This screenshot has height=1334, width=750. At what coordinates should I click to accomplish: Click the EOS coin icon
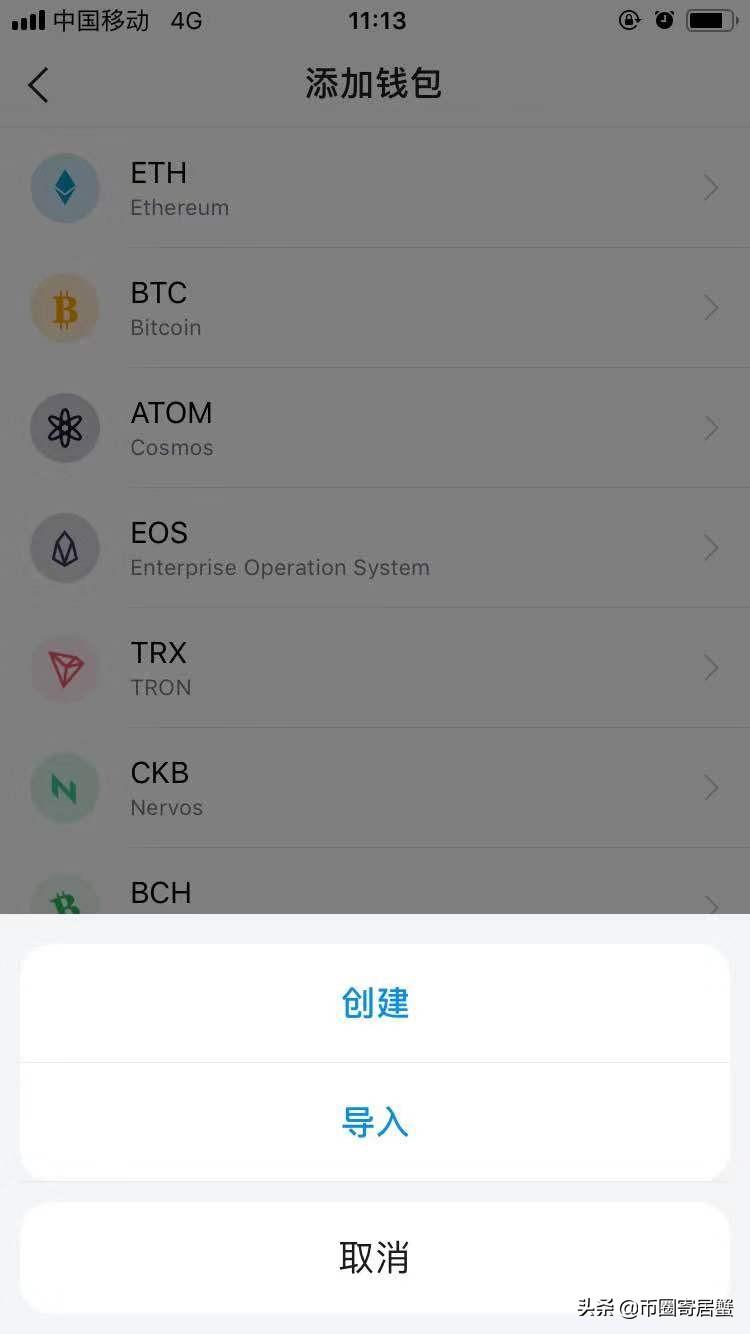click(65, 548)
